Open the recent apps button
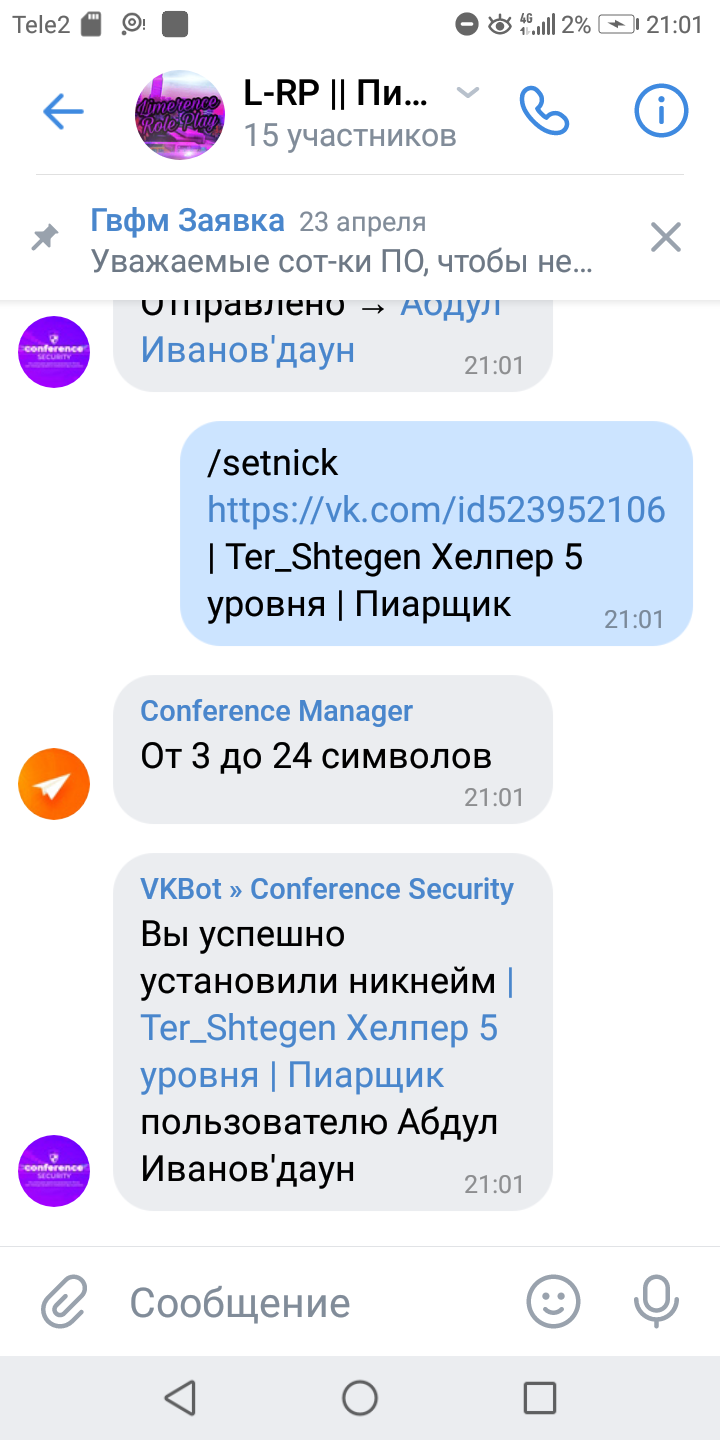 (540, 1397)
